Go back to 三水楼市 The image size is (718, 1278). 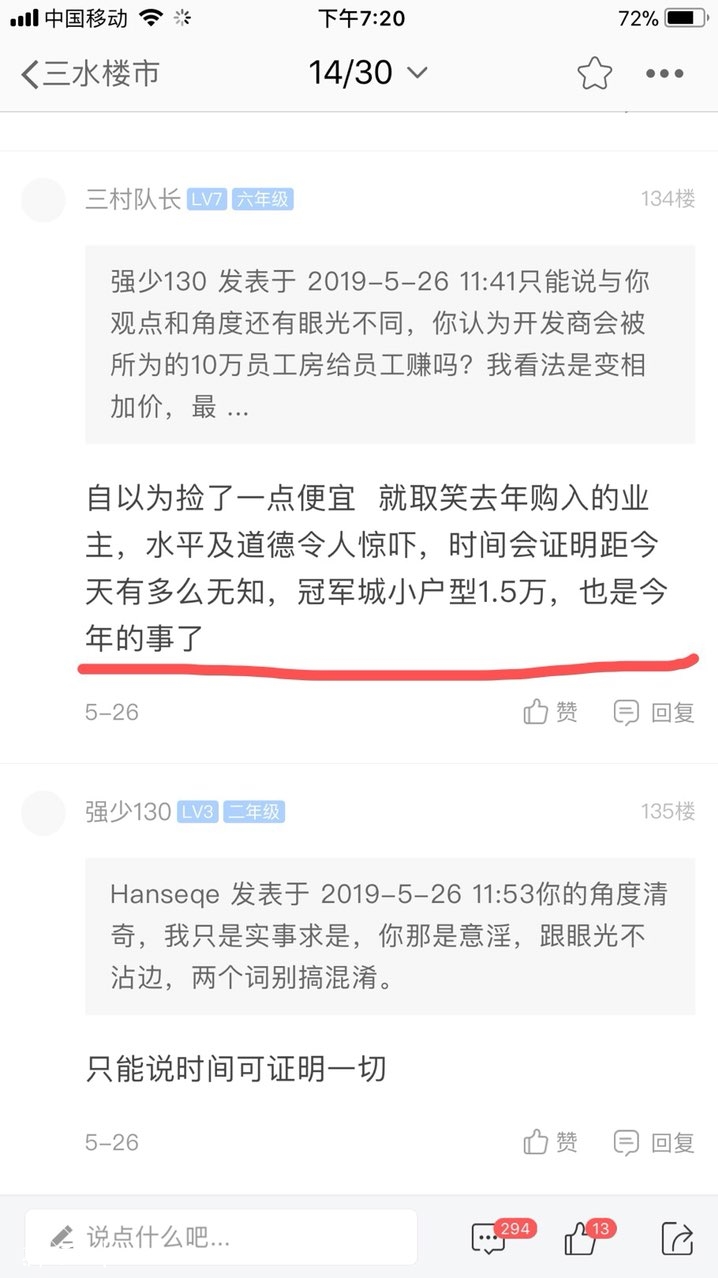click(90, 73)
